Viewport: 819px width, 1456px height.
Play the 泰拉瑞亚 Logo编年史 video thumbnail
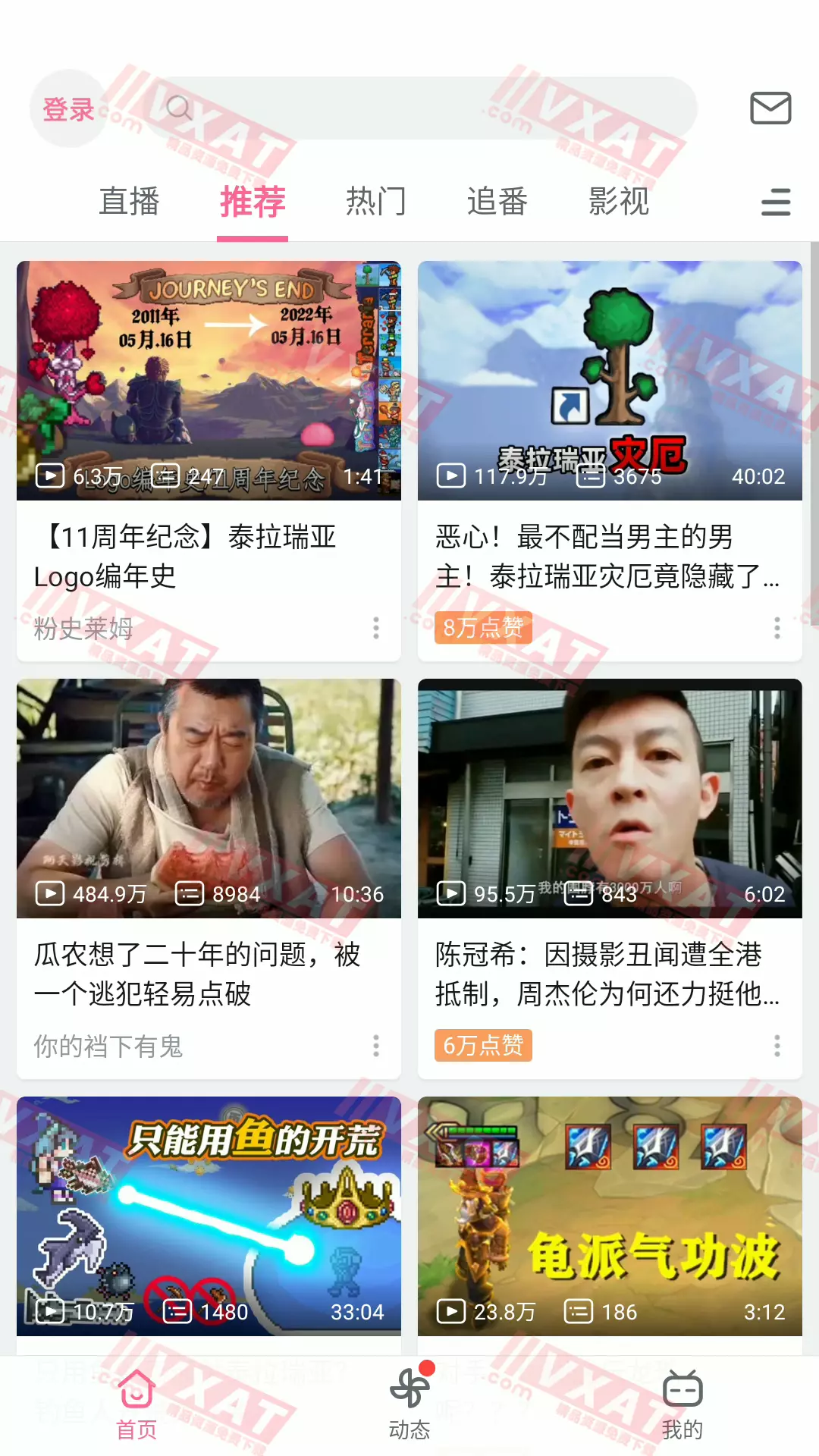point(209,377)
